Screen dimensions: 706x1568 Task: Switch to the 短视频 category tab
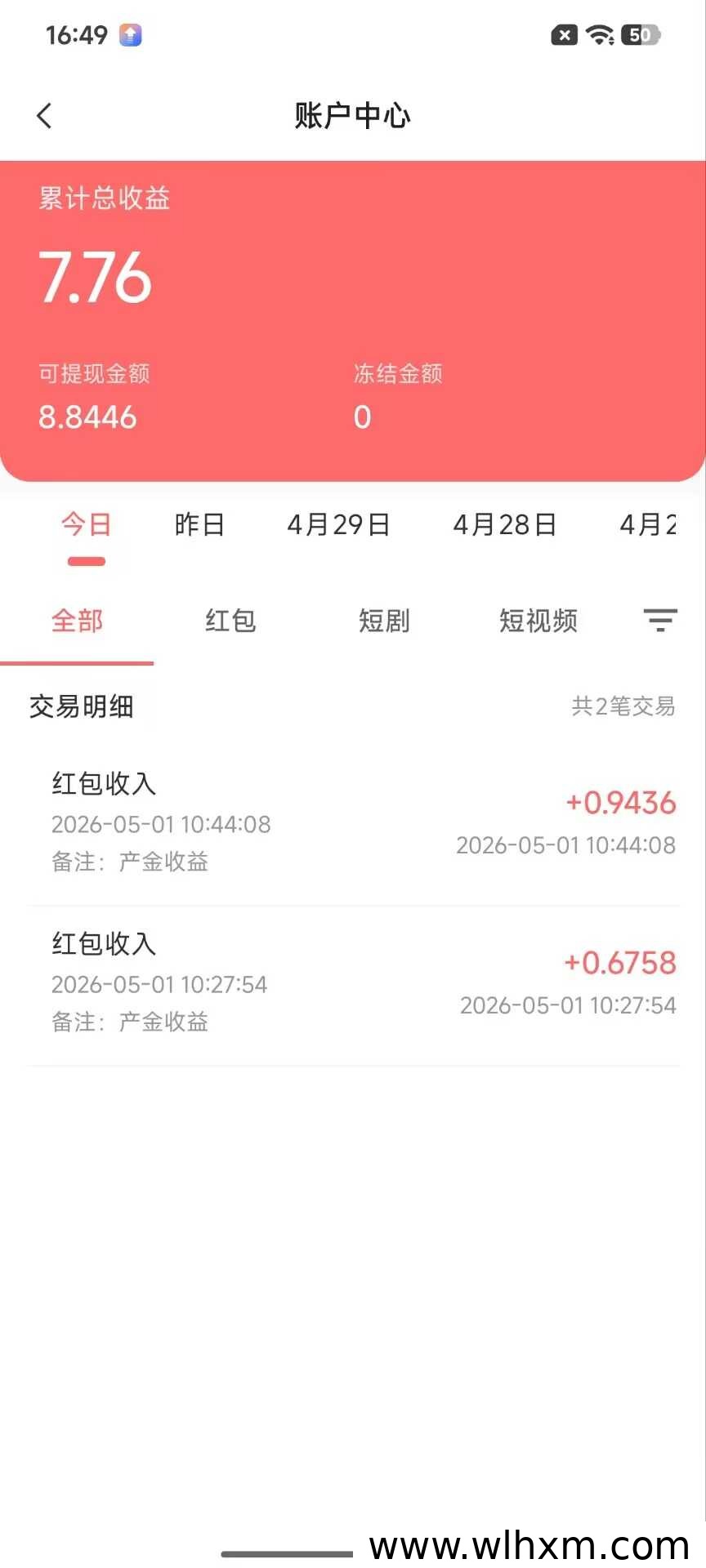[x=538, y=621]
